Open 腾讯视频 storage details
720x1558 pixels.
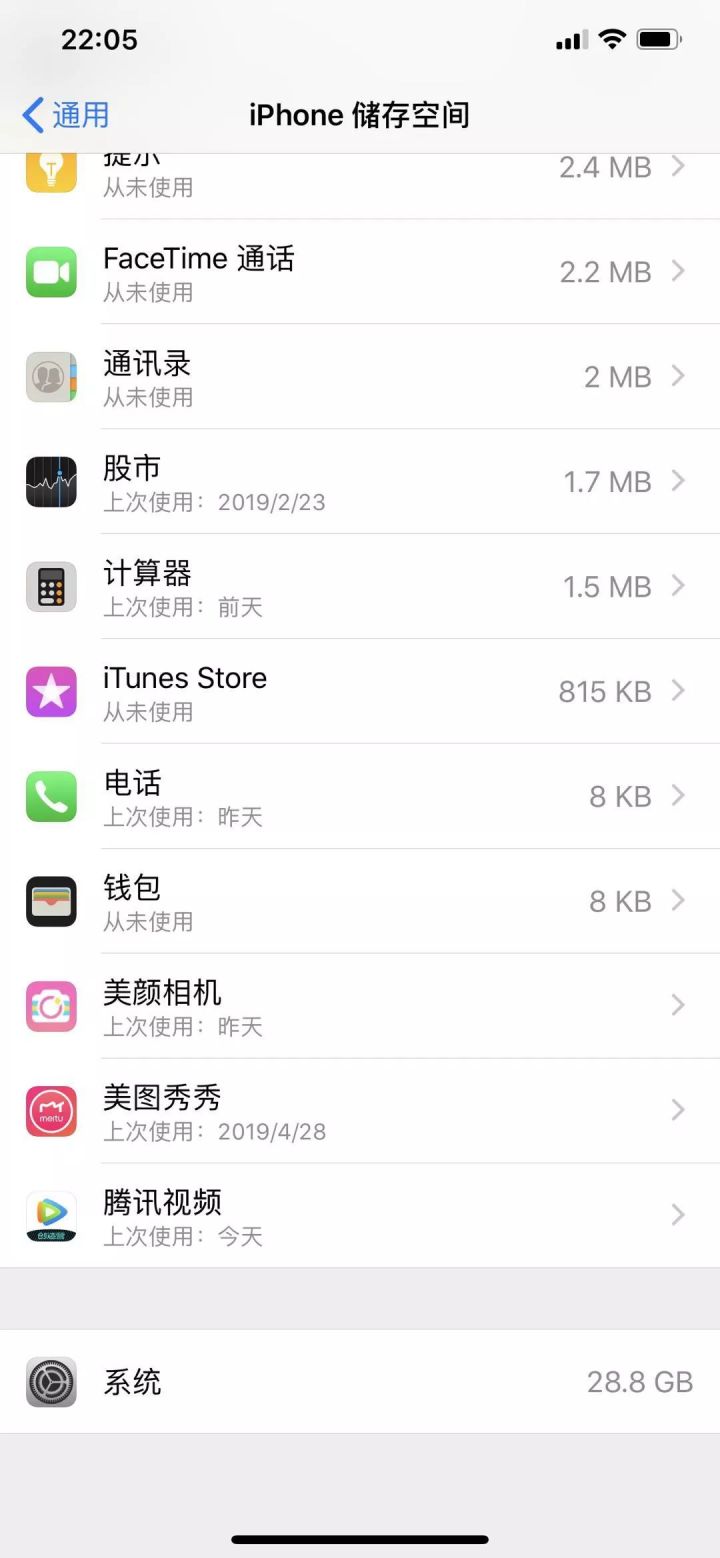pyautogui.click(x=360, y=1216)
